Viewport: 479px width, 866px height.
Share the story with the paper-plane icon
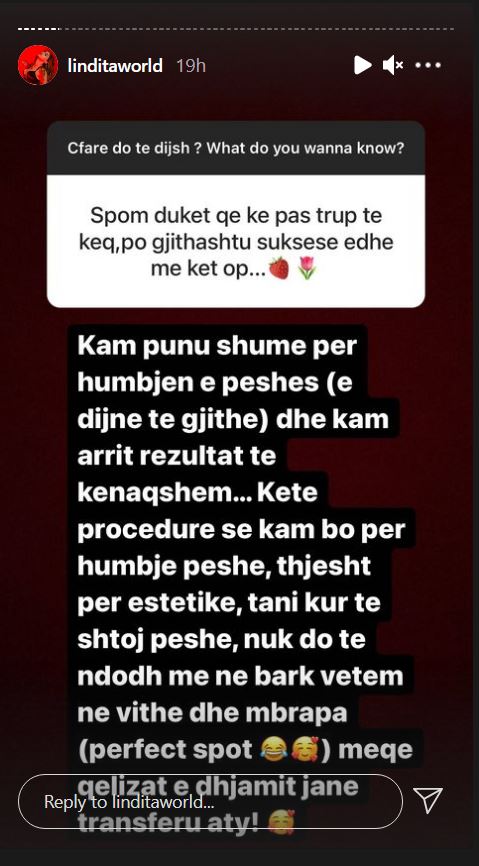pyautogui.click(x=429, y=800)
